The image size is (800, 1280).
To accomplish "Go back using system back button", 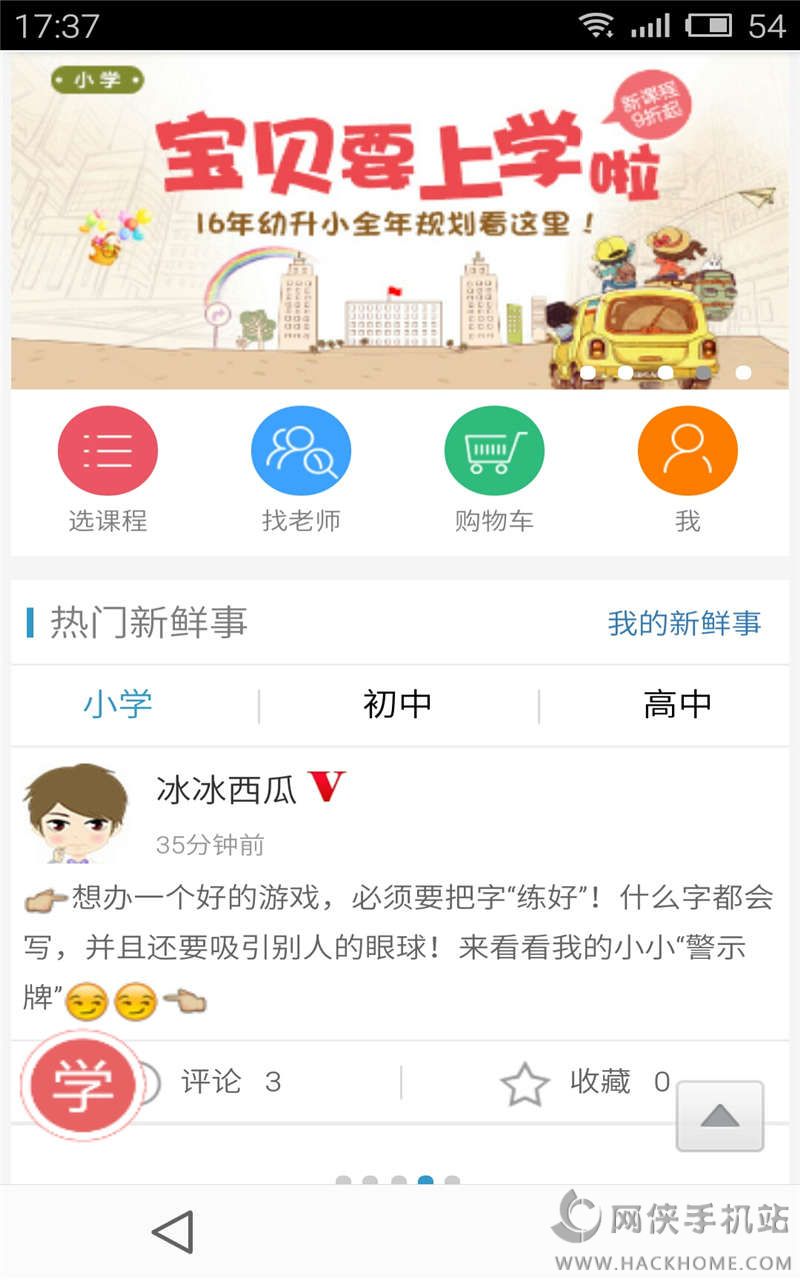I will pos(173,1232).
